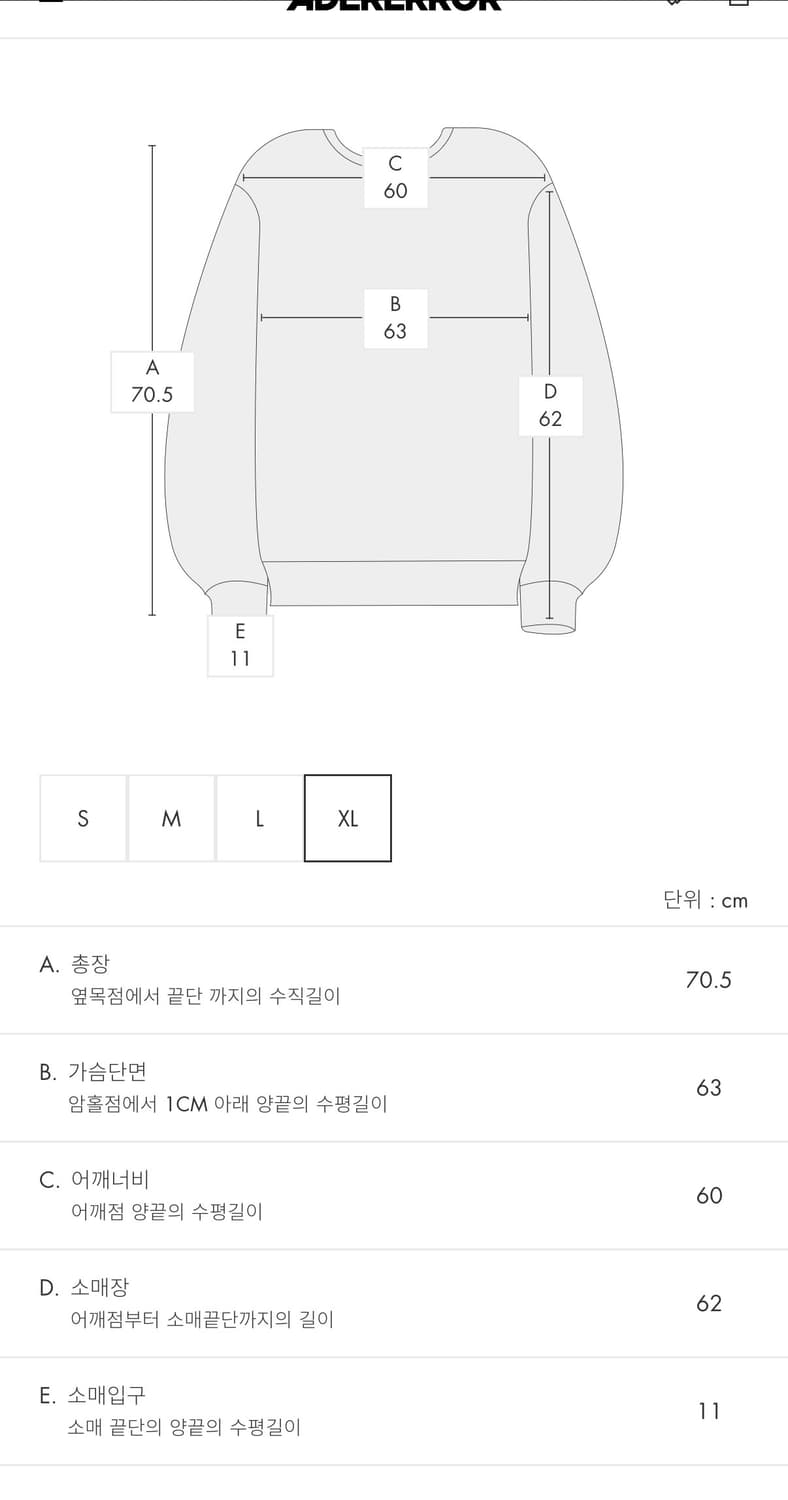Click the B 63 chest measurement label
Image resolution: width=788 pixels, height=1500 pixels.
[395, 318]
